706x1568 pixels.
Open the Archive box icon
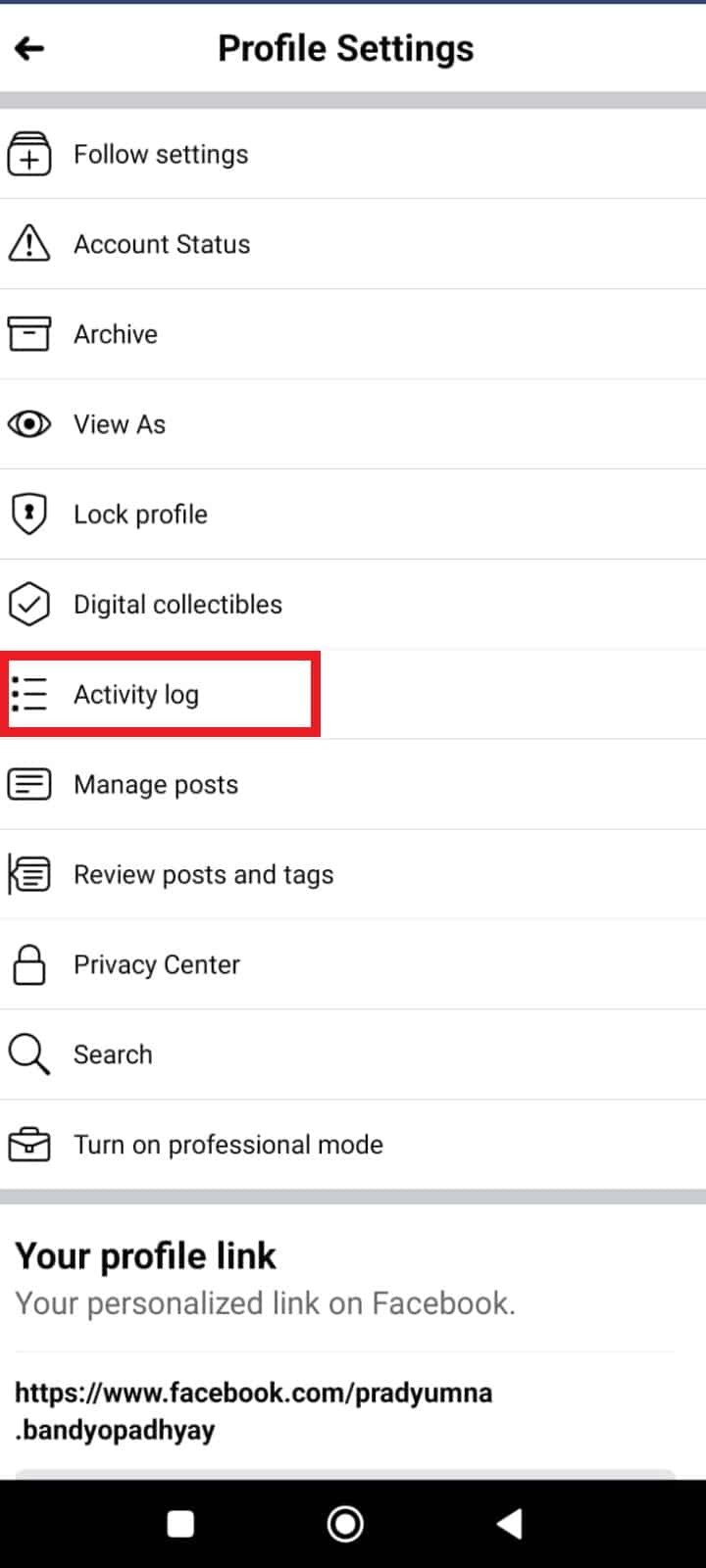click(29, 333)
